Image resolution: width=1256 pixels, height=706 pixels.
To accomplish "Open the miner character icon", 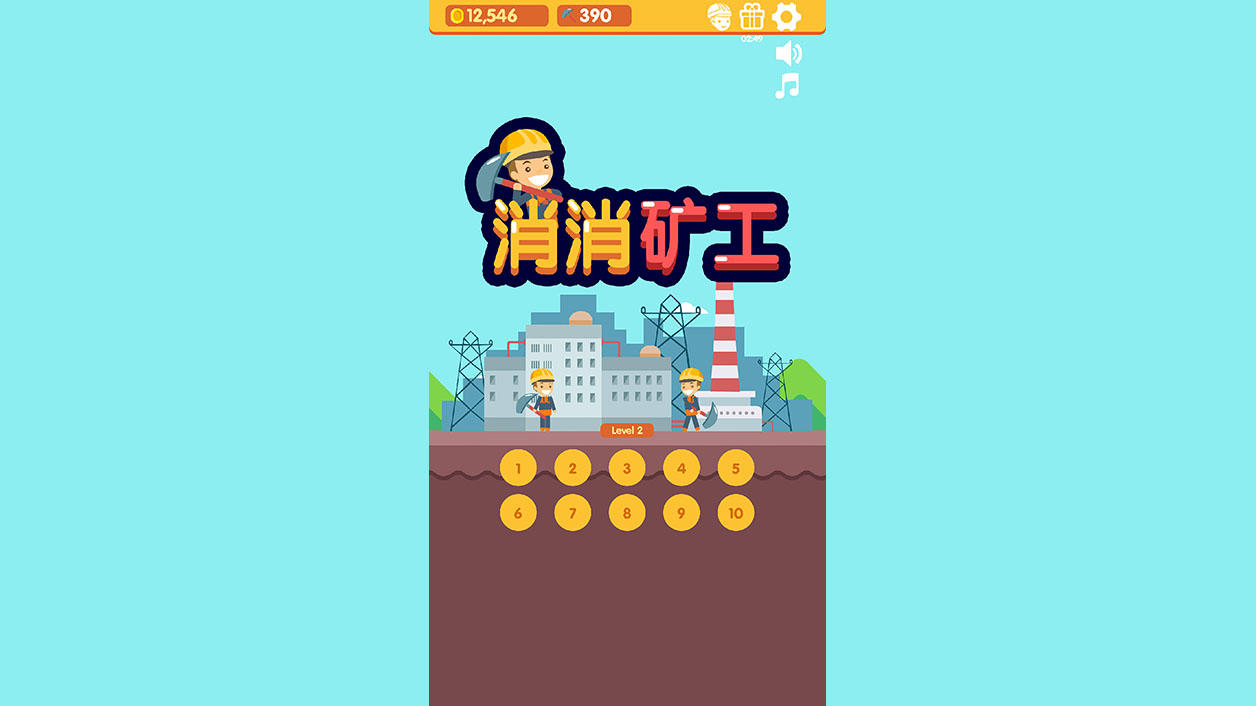I will click(719, 16).
